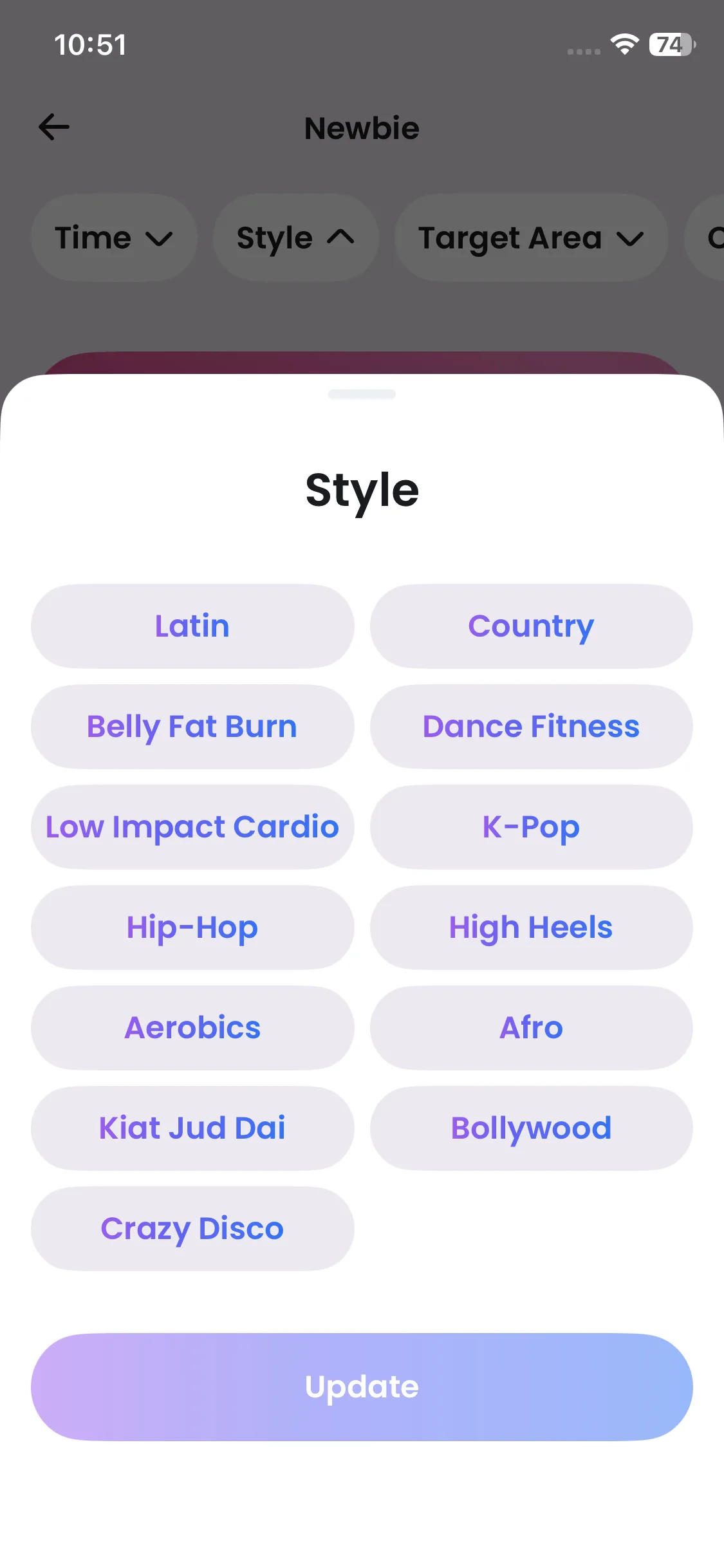Screen dimensions: 724x1568
Task: Tap the Update button
Action: click(x=362, y=1387)
